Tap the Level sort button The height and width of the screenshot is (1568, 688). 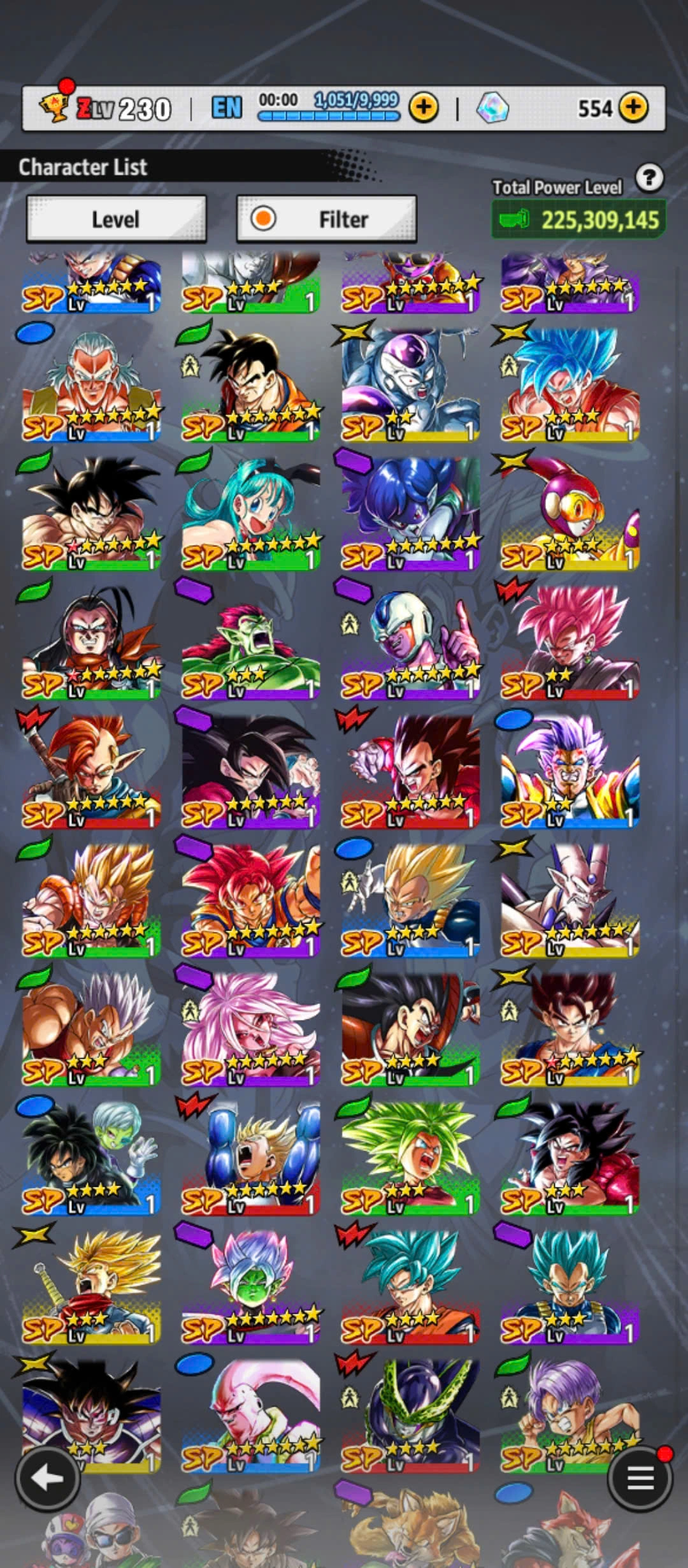[x=116, y=219]
